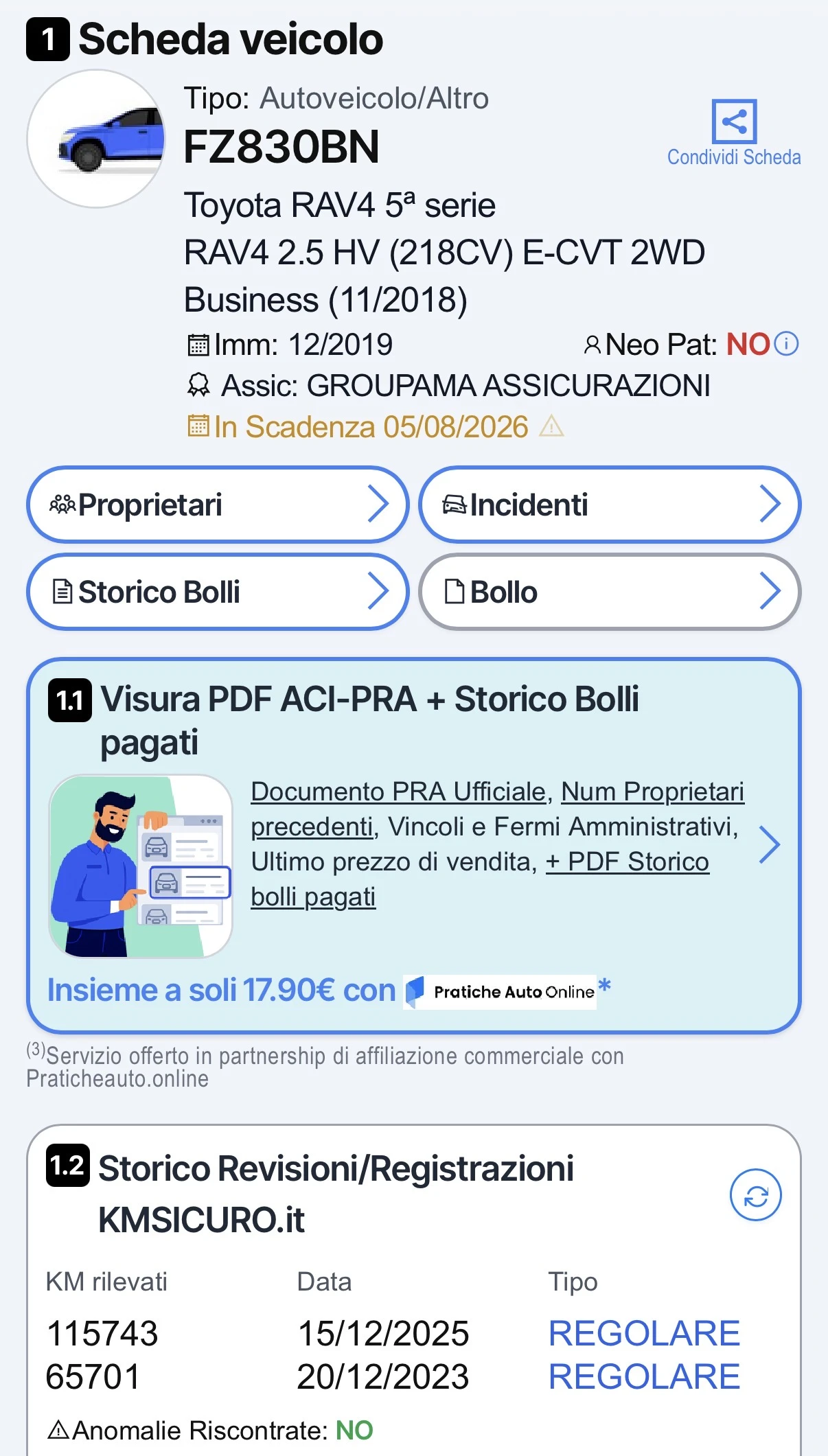Share the vehicle sheet via Condividi Scheda
This screenshot has width=828, height=1456.
click(x=734, y=133)
